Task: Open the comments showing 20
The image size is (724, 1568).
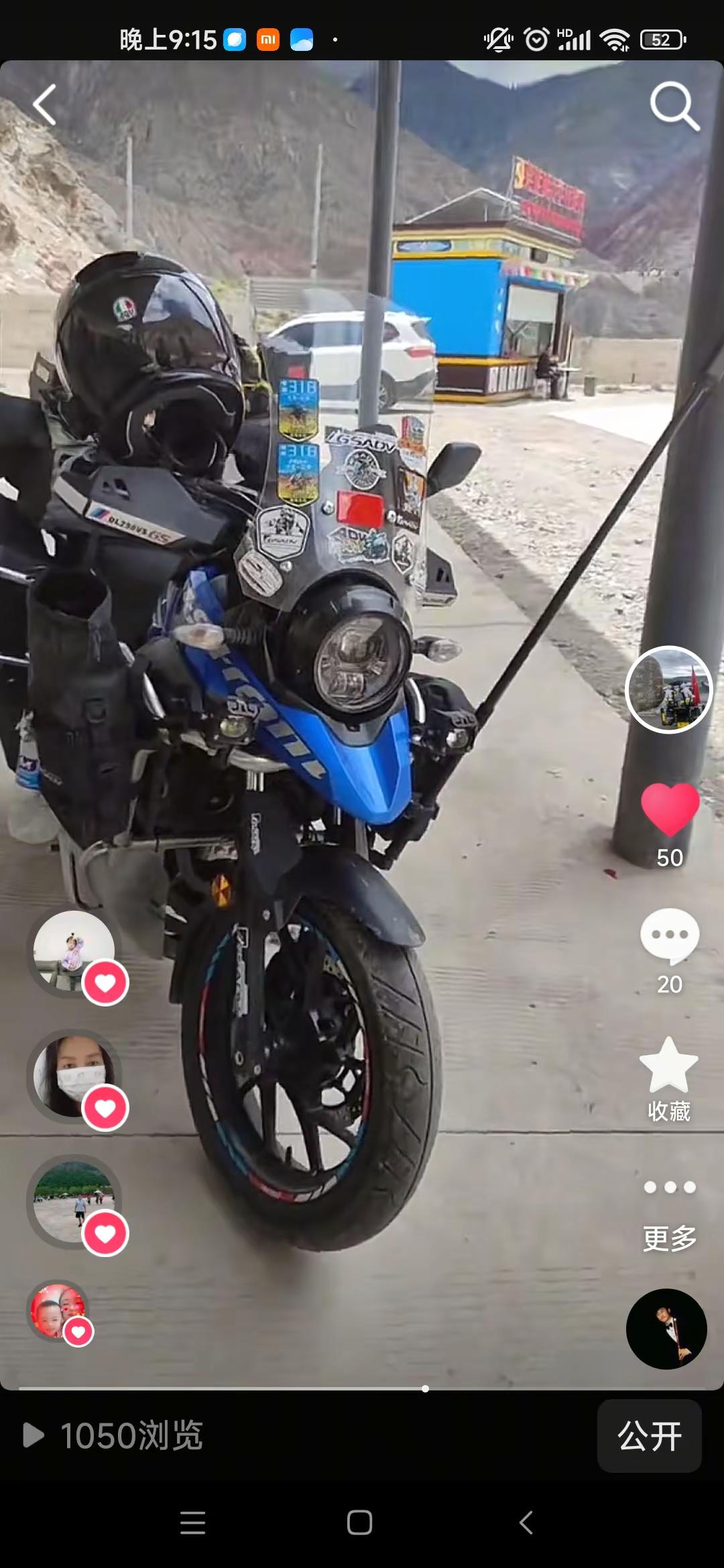Action: tap(670, 936)
